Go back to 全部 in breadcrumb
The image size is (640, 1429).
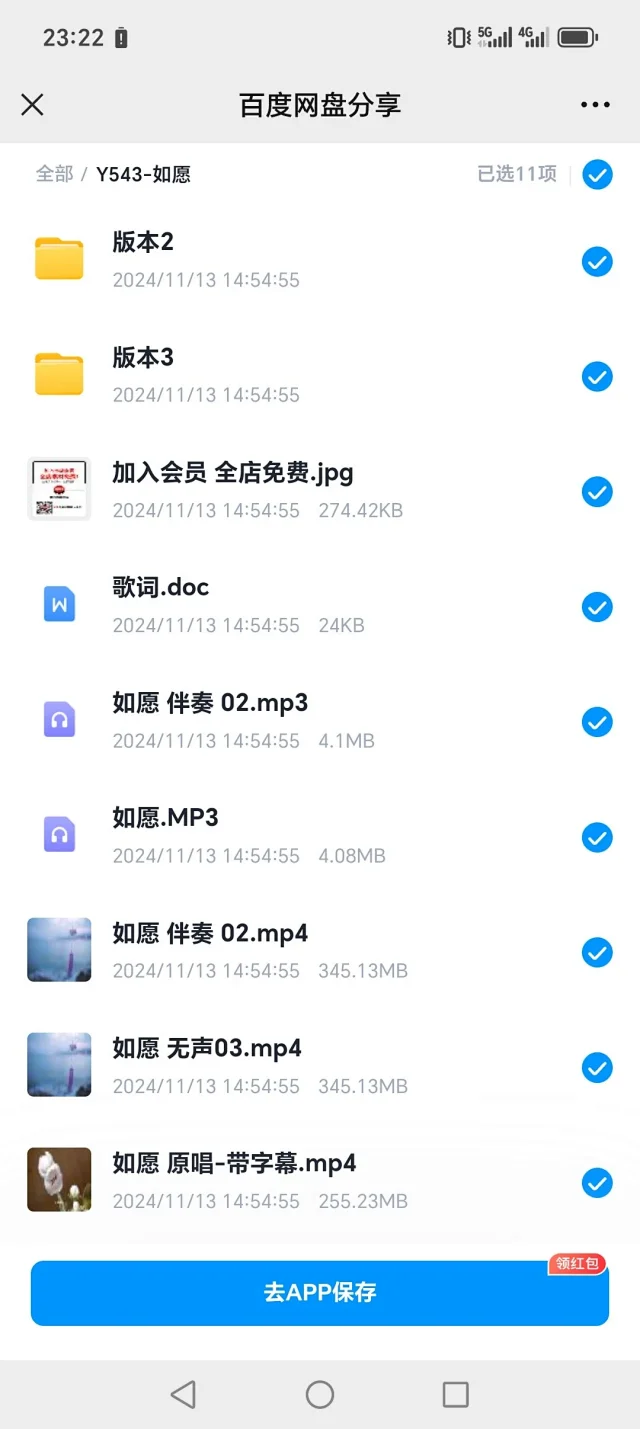click(54, 174)
